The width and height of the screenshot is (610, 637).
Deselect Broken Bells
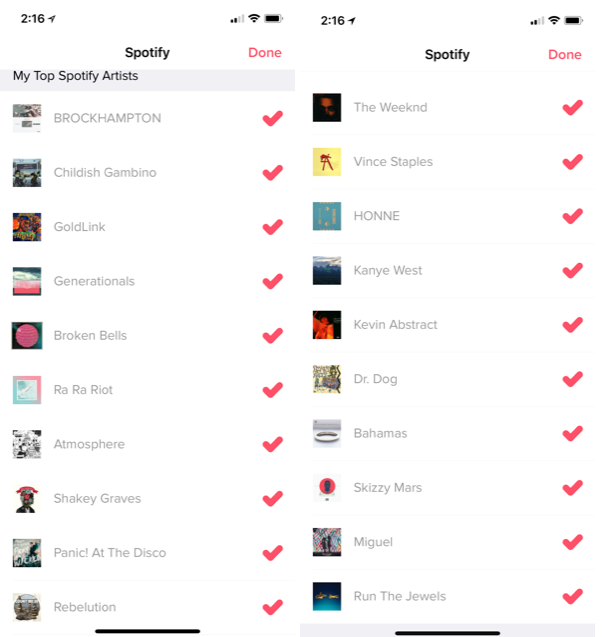point(272,335)
